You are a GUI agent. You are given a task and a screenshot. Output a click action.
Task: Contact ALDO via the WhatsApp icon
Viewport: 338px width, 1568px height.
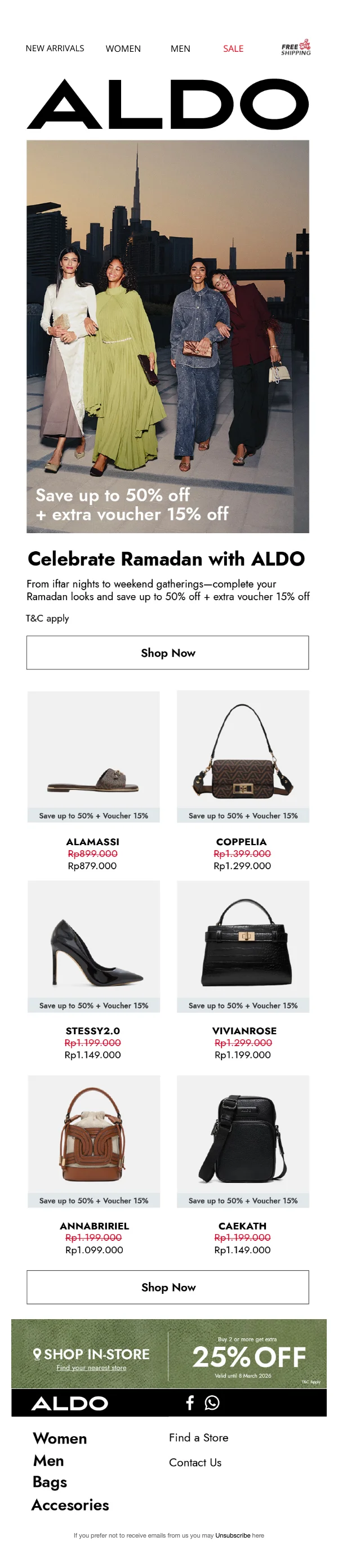pyautogui.click(x=212, y=1402)
